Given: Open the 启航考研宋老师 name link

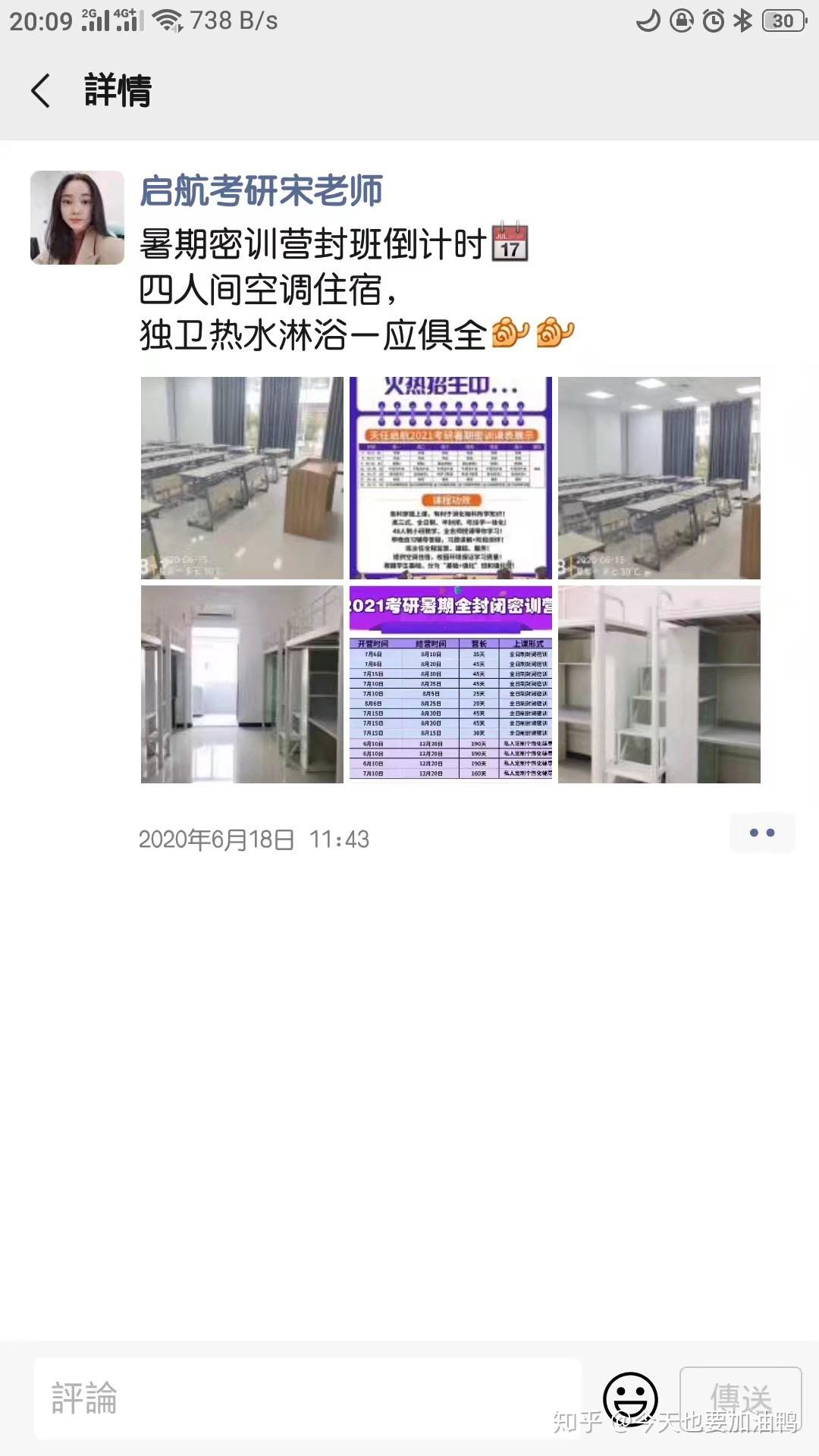Looking at the screenshot, I should 261,190.
